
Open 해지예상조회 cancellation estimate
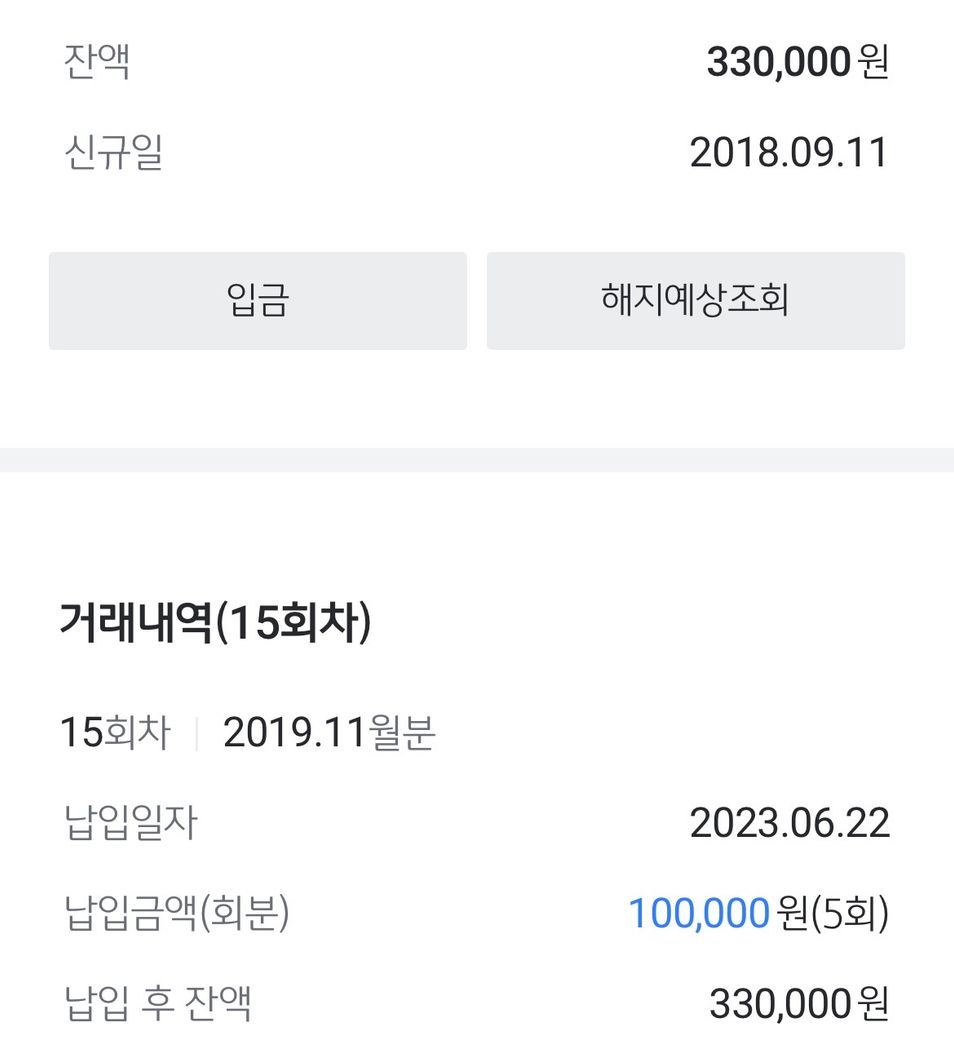point(695,301)
